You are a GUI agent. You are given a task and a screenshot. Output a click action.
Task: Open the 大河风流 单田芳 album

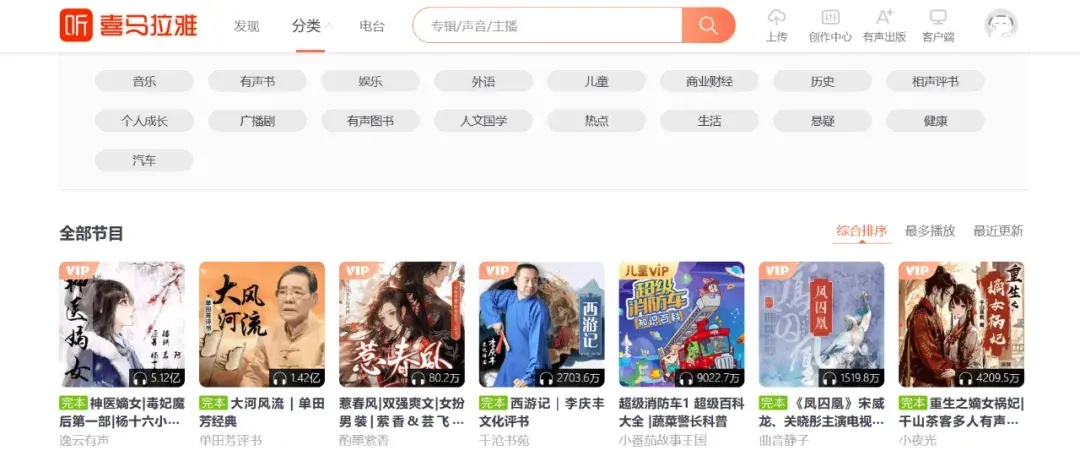tap(261, 324)
